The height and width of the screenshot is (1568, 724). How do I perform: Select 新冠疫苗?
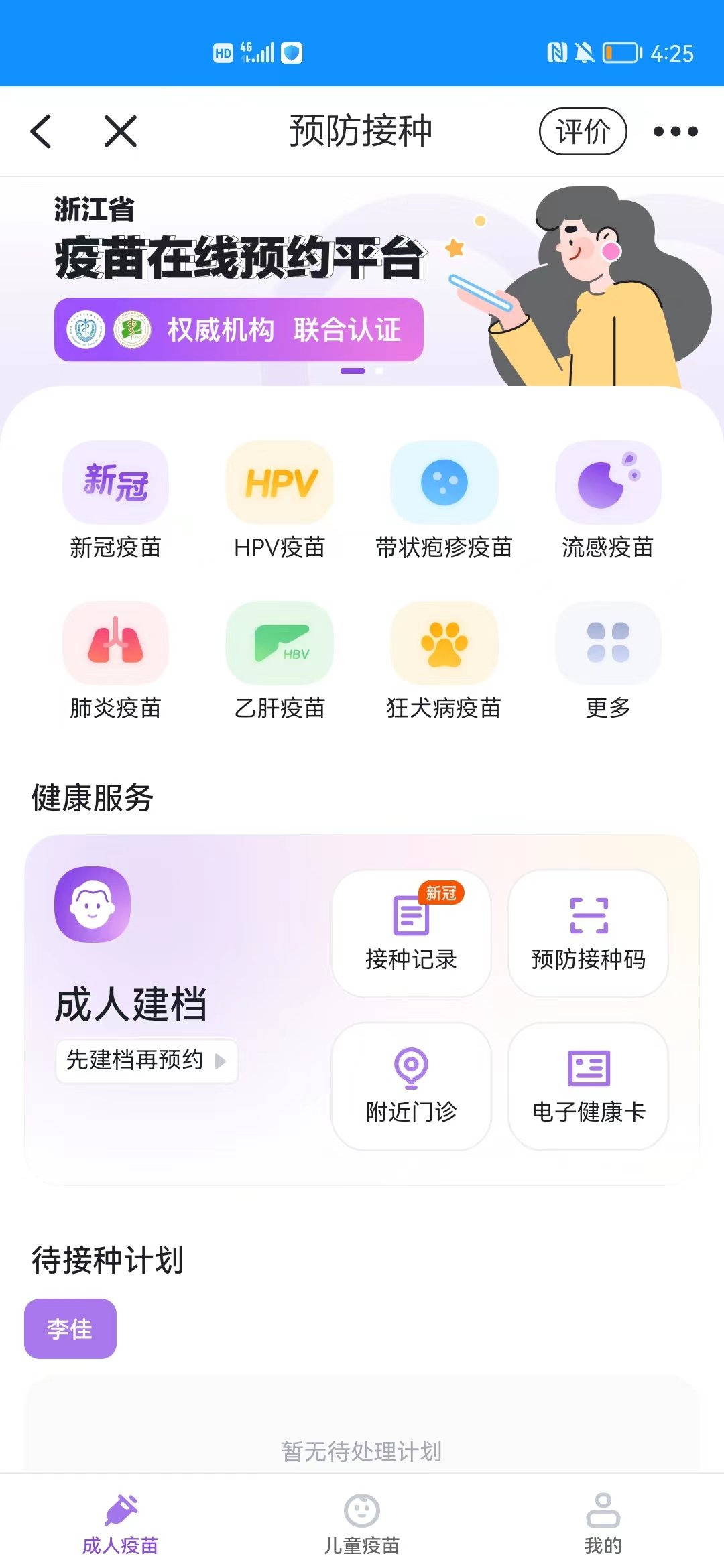(115, 500)
